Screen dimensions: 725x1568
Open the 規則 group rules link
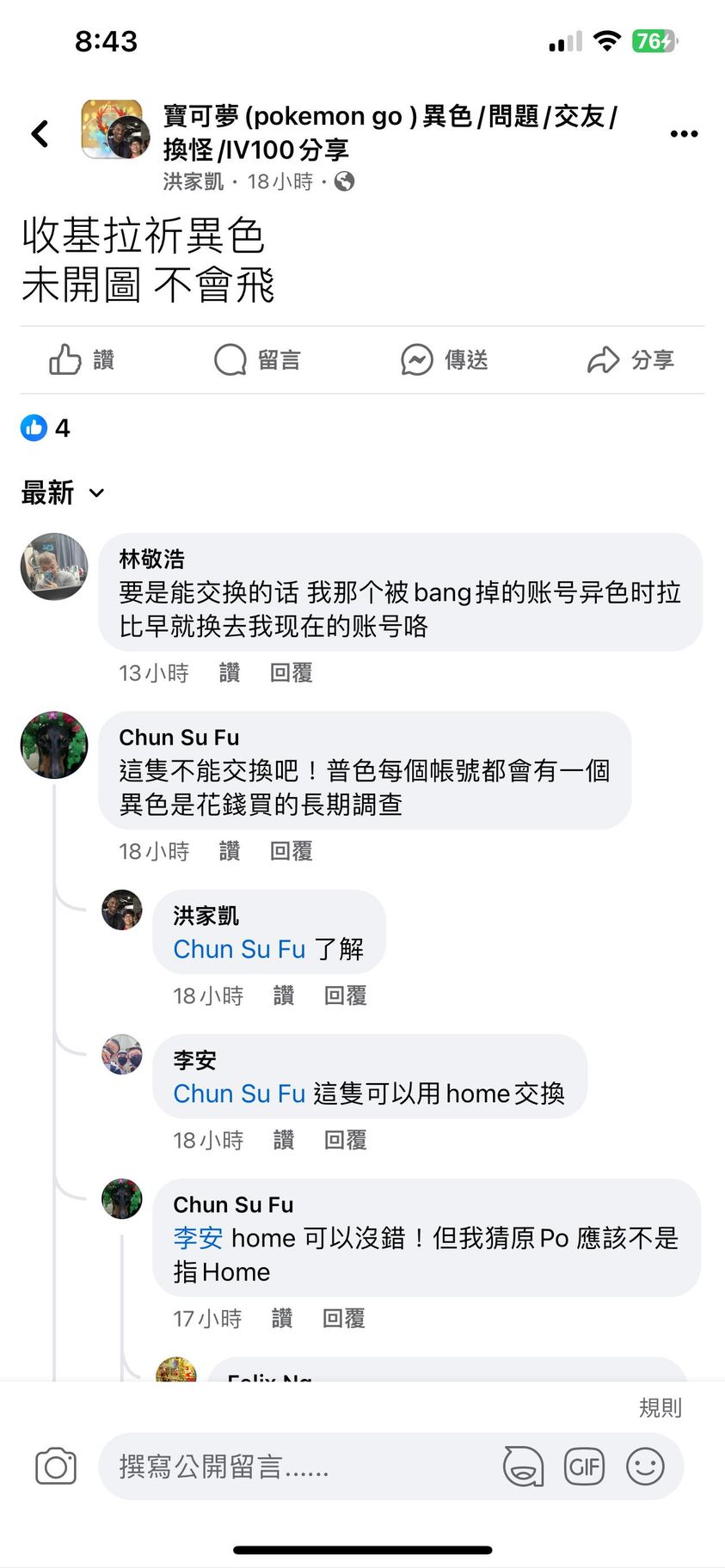[660, 1407]
